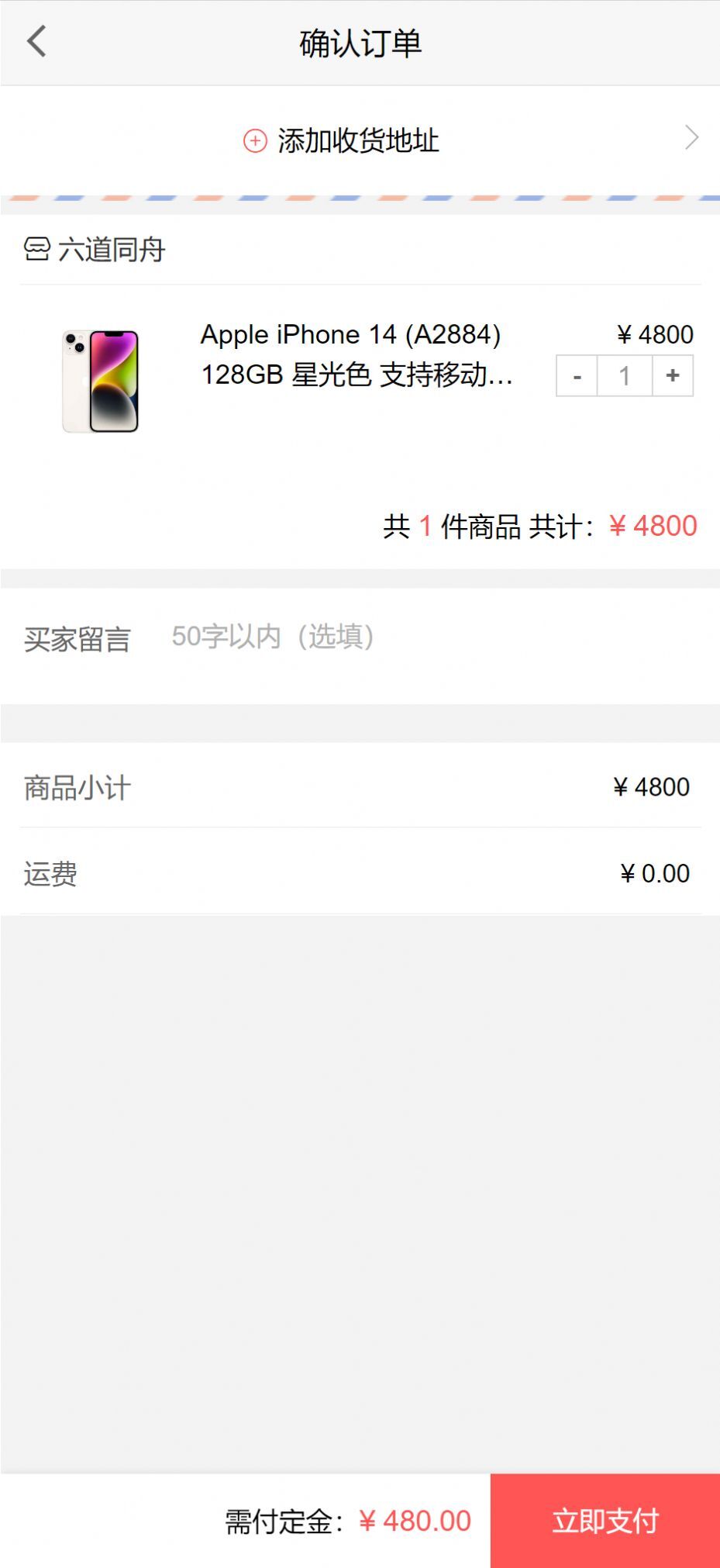Edit the quantity number field

[x=625, y=376]
